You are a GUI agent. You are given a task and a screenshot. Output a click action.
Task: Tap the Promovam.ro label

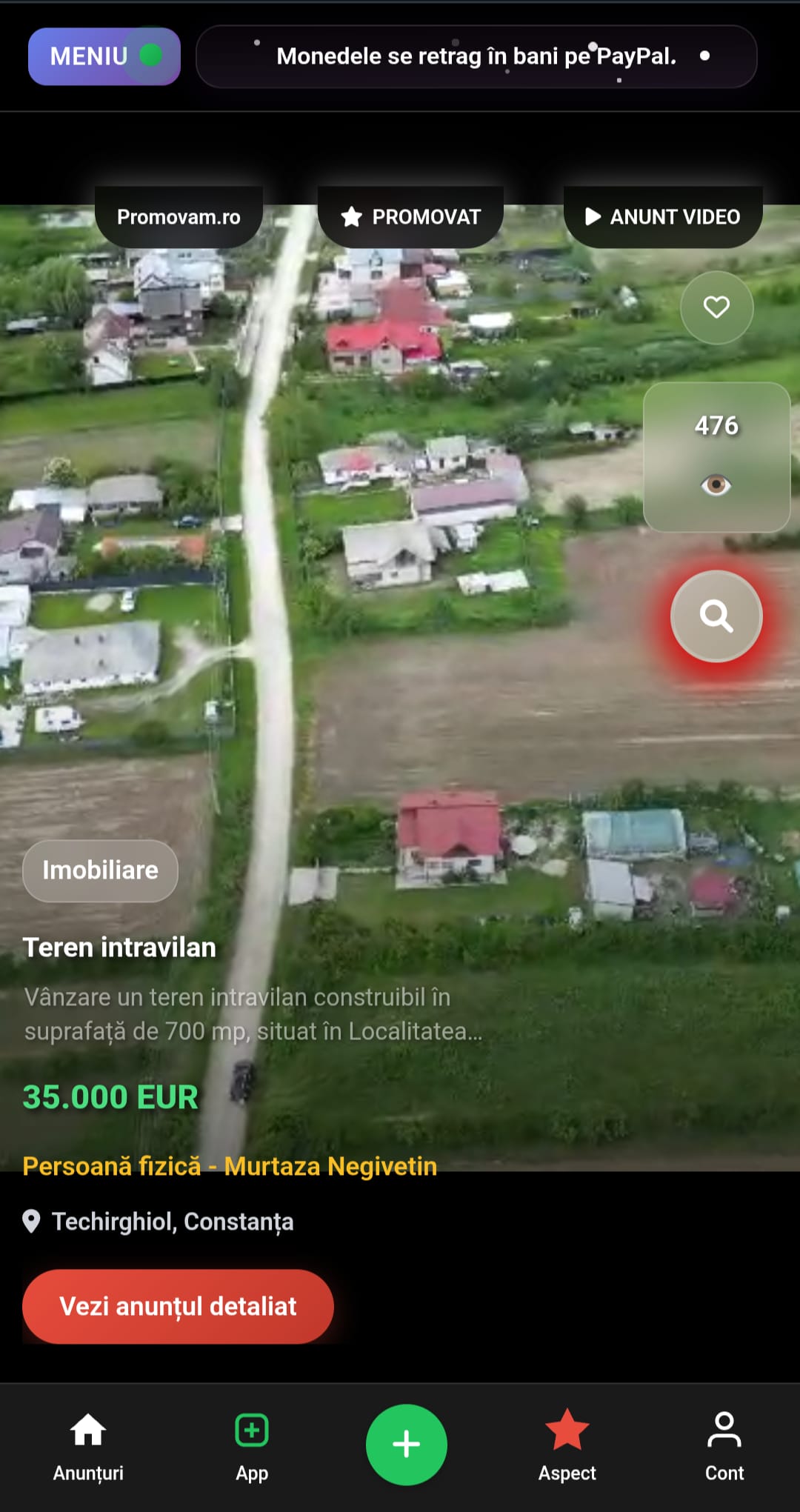[179, 217]
